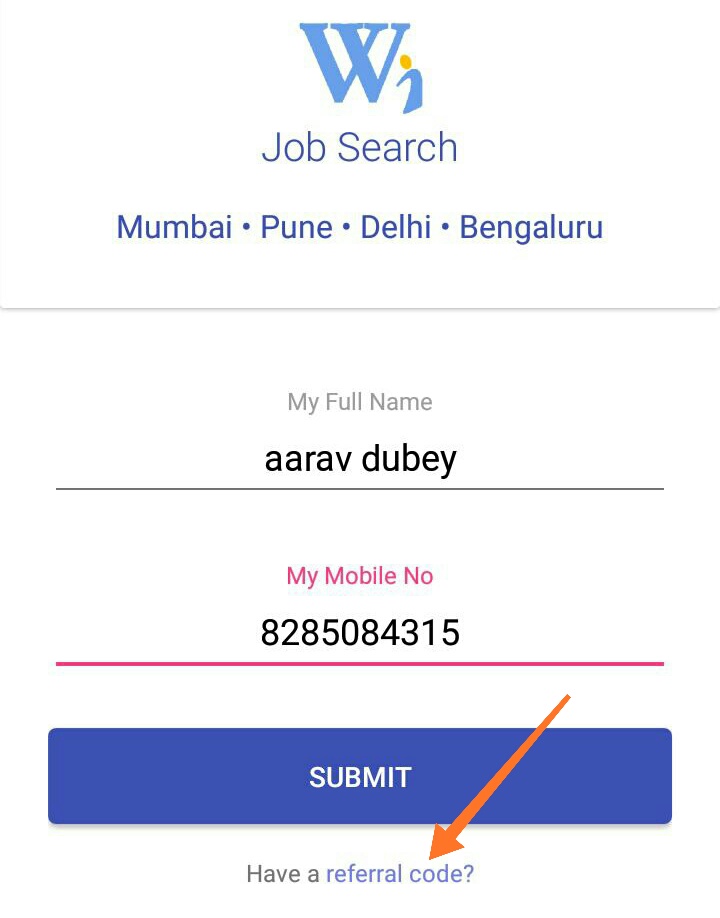Submit the registration form

click(360, 777)
